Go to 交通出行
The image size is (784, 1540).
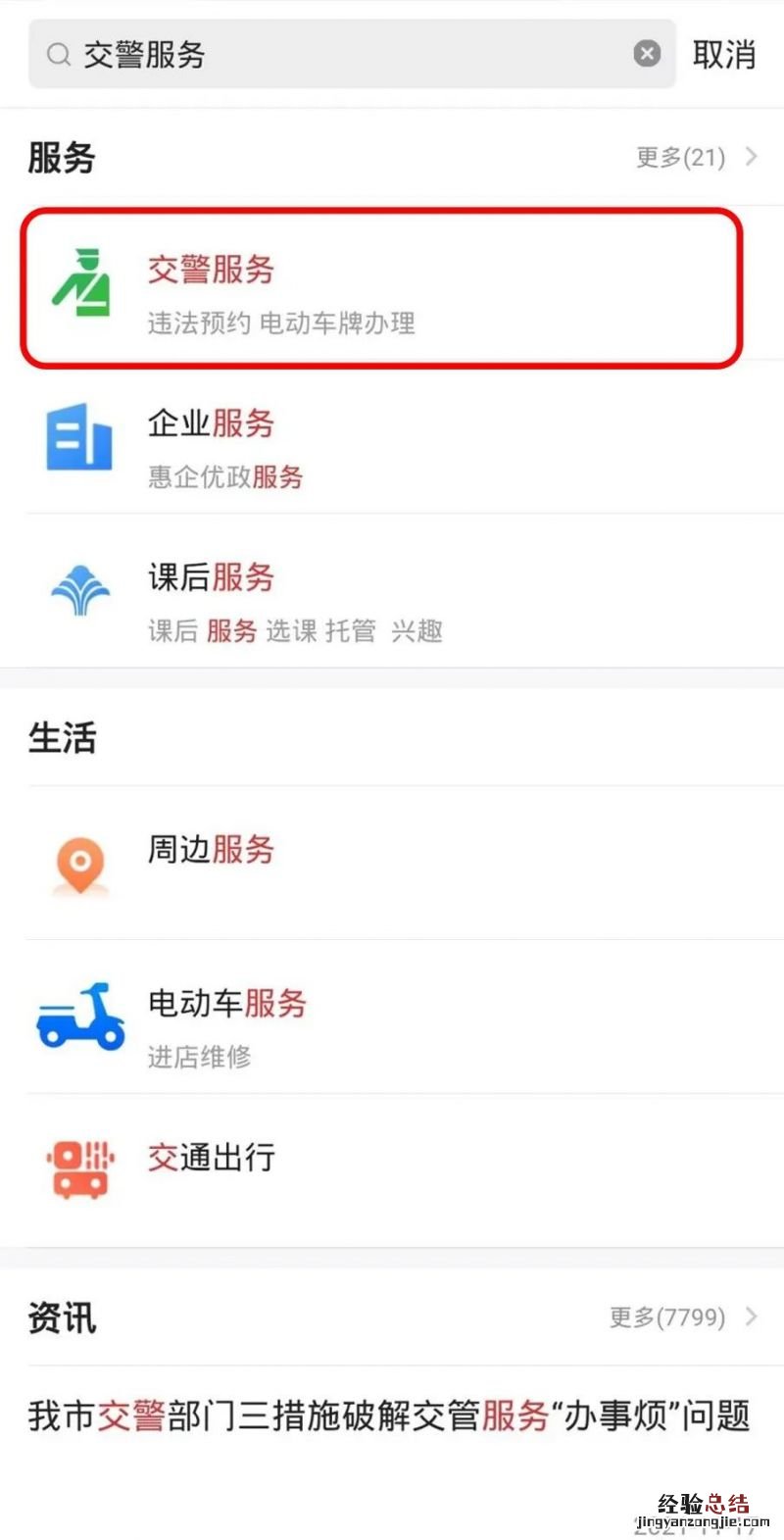pyautogui.click(x=392, y=1168)
